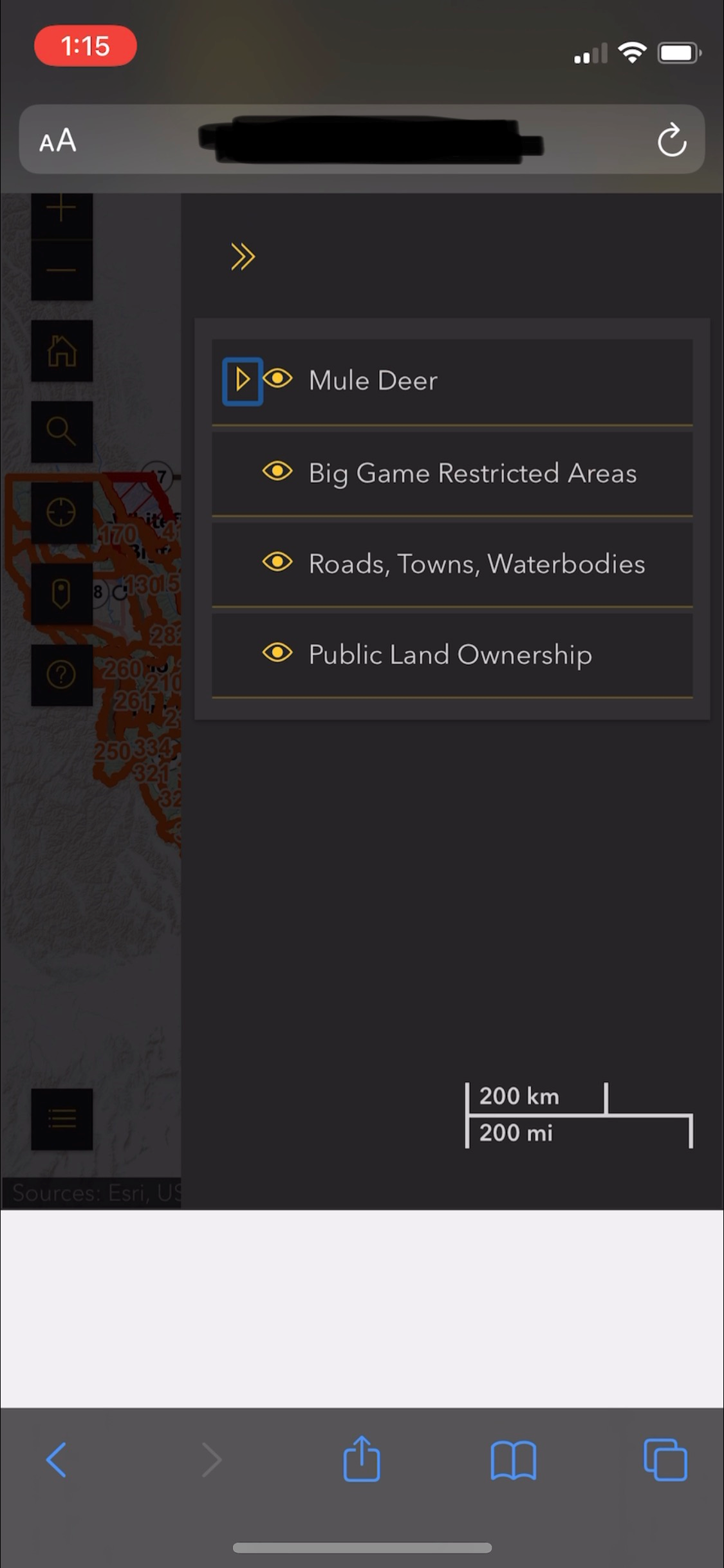Expand the Mule Deer layer details
The height and width of the screenshot is (1568, 724).
point(243,380)
